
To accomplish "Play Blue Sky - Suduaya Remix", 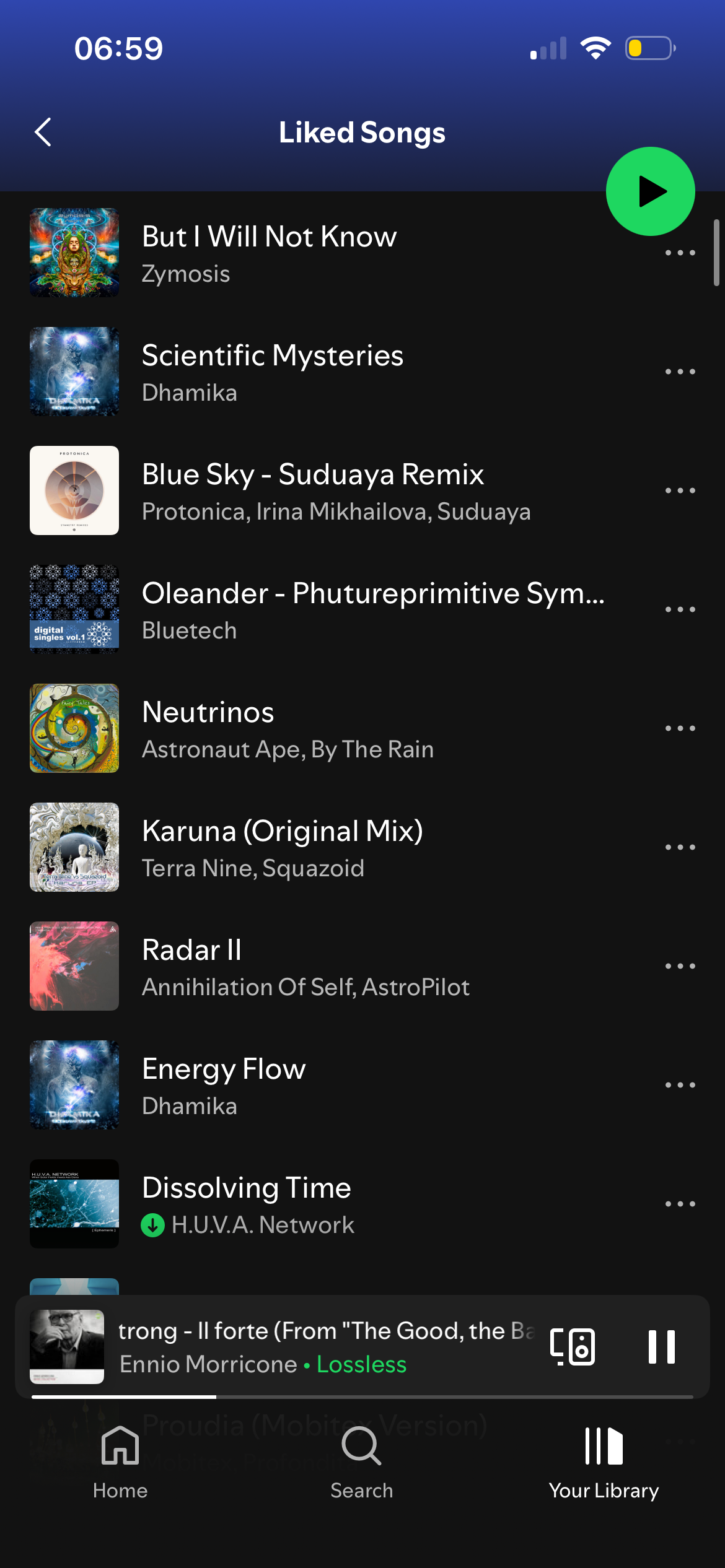I will click(313, 490).
